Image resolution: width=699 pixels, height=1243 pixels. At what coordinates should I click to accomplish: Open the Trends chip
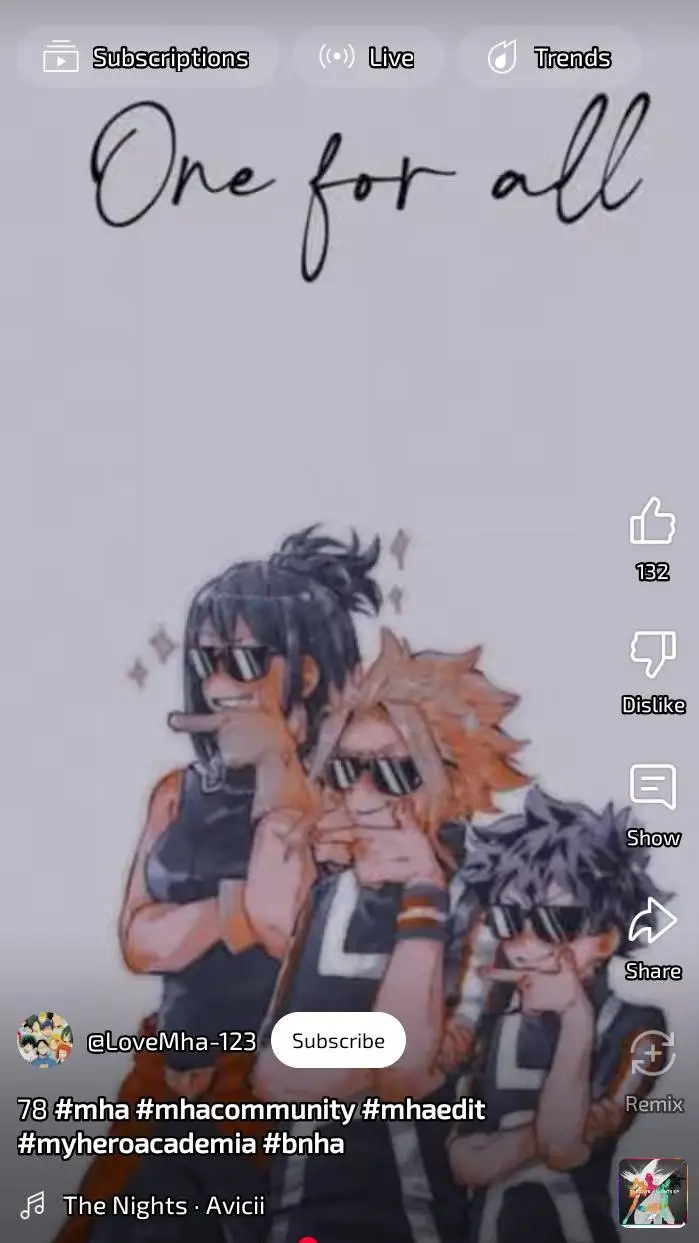tap(549, 58)
